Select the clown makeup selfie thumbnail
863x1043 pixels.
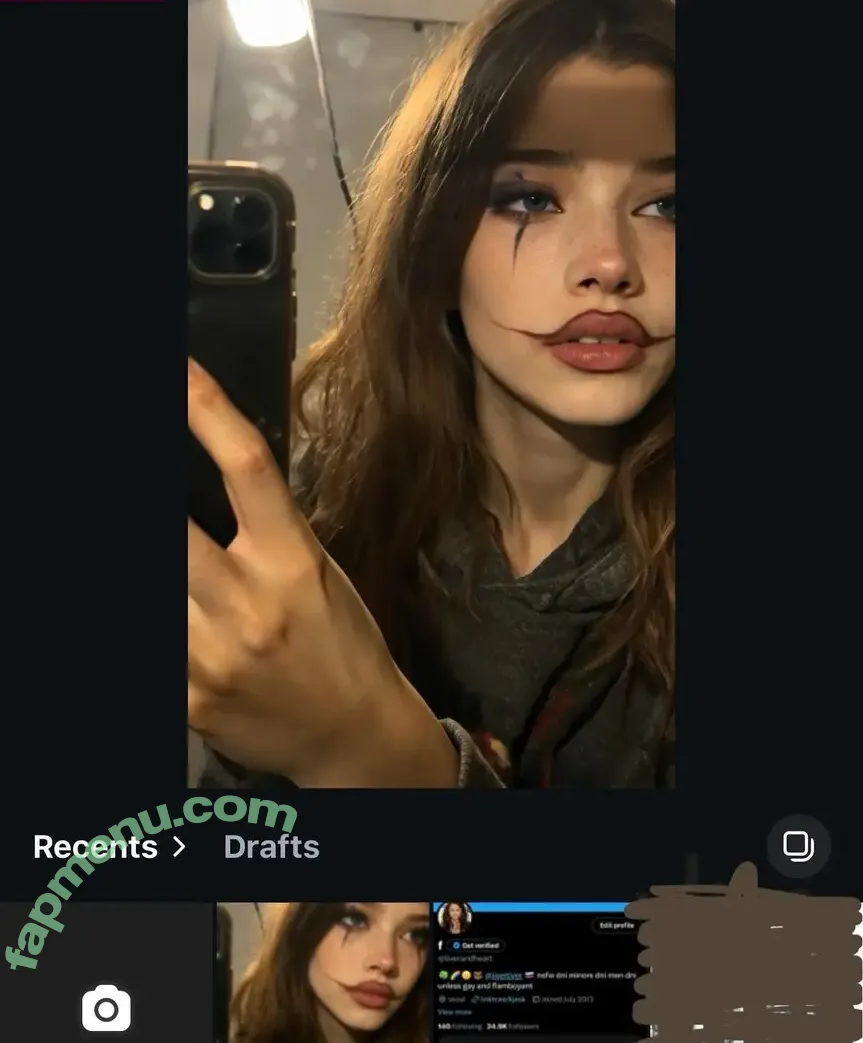(x=323, y=972)
